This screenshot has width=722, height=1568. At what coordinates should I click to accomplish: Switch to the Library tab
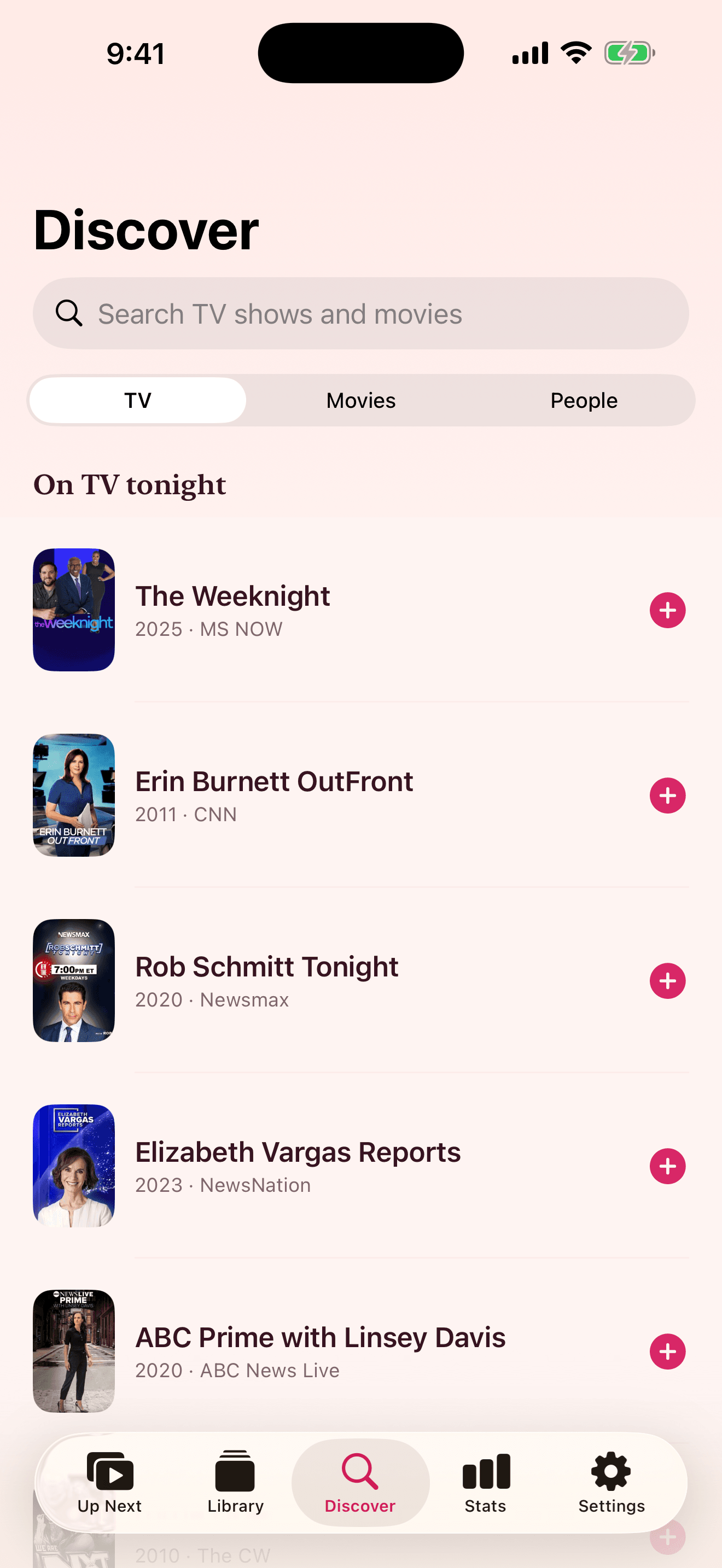pyautogui.click(x=235, y=1483)
